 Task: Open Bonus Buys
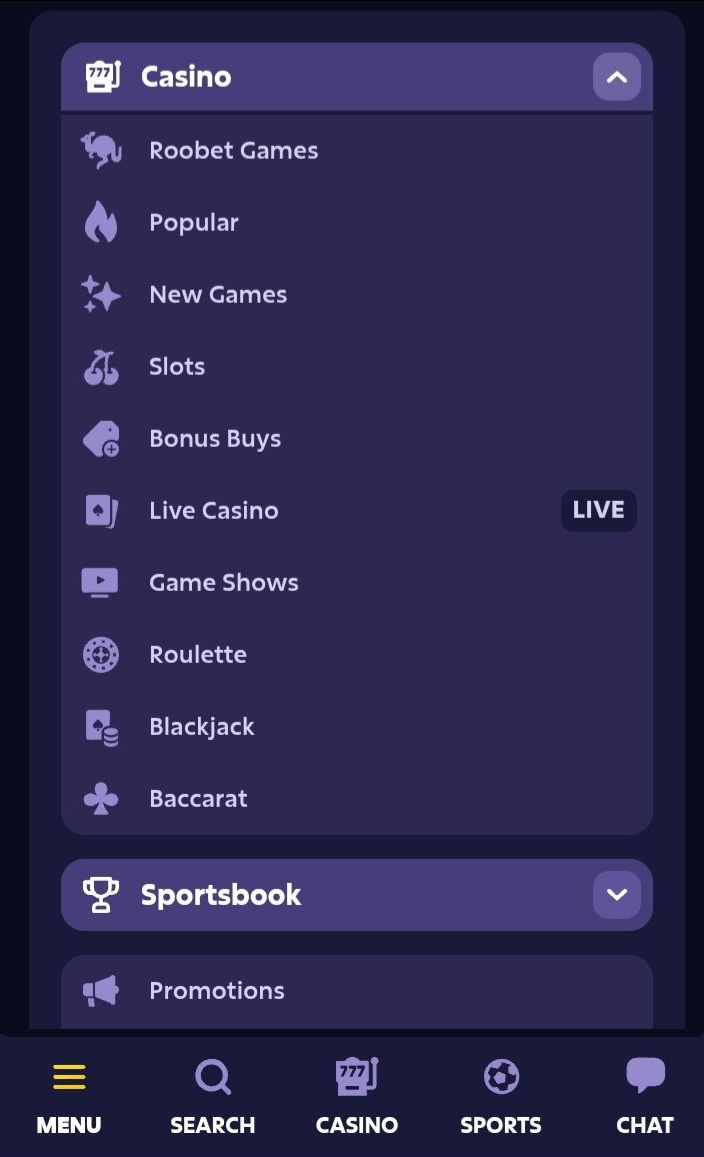(x=357, y=438)
